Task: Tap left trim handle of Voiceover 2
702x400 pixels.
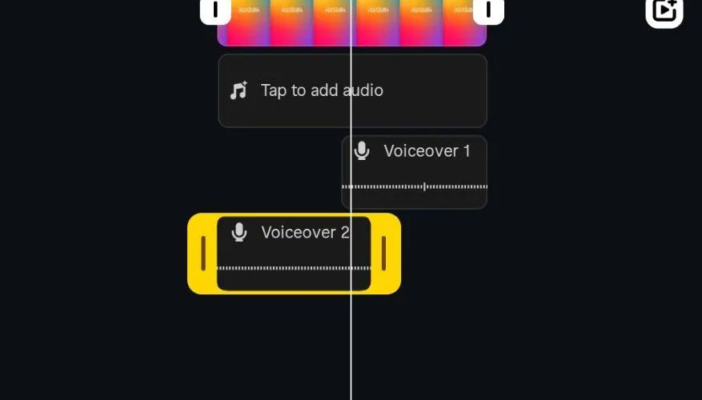Action: pos(203,253)
